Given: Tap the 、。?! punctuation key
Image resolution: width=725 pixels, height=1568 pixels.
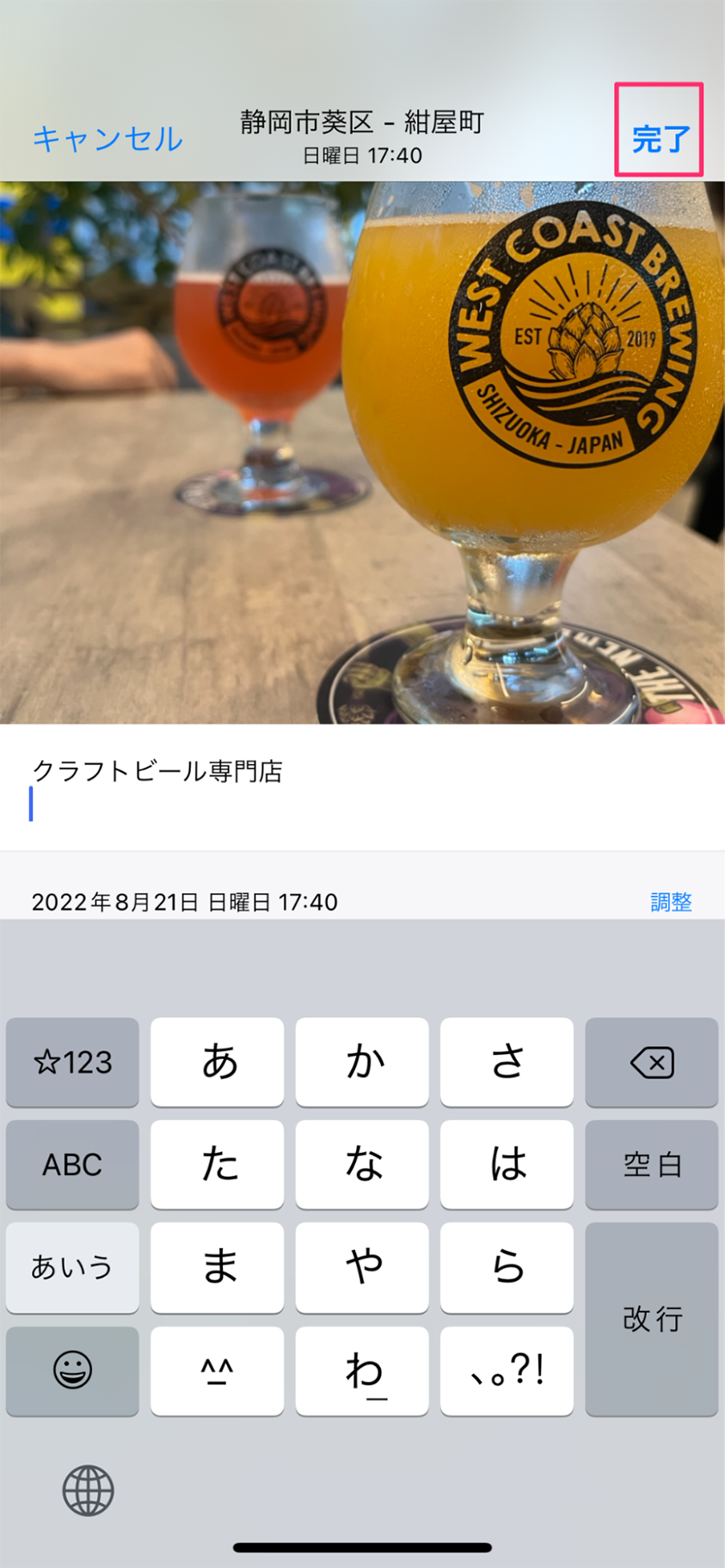Looking at the screenshot, I should point(507,1370).
